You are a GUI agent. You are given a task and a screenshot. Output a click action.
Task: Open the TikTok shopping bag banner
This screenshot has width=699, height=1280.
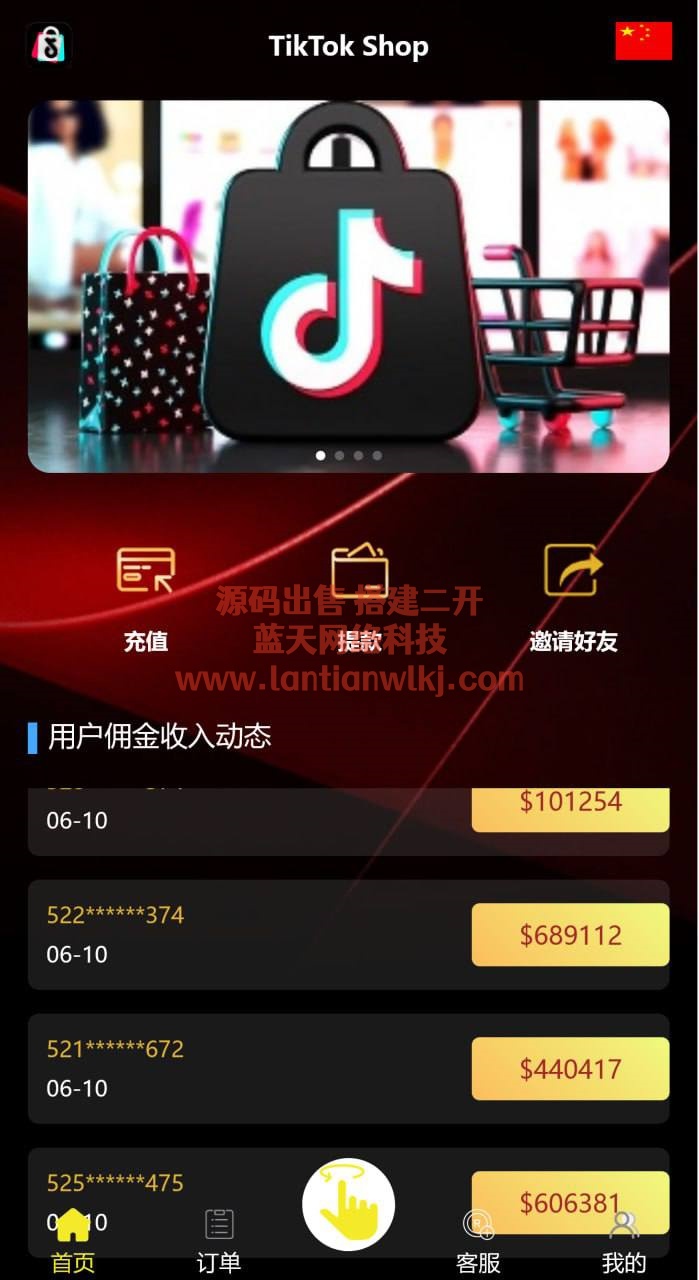point(348,286)
